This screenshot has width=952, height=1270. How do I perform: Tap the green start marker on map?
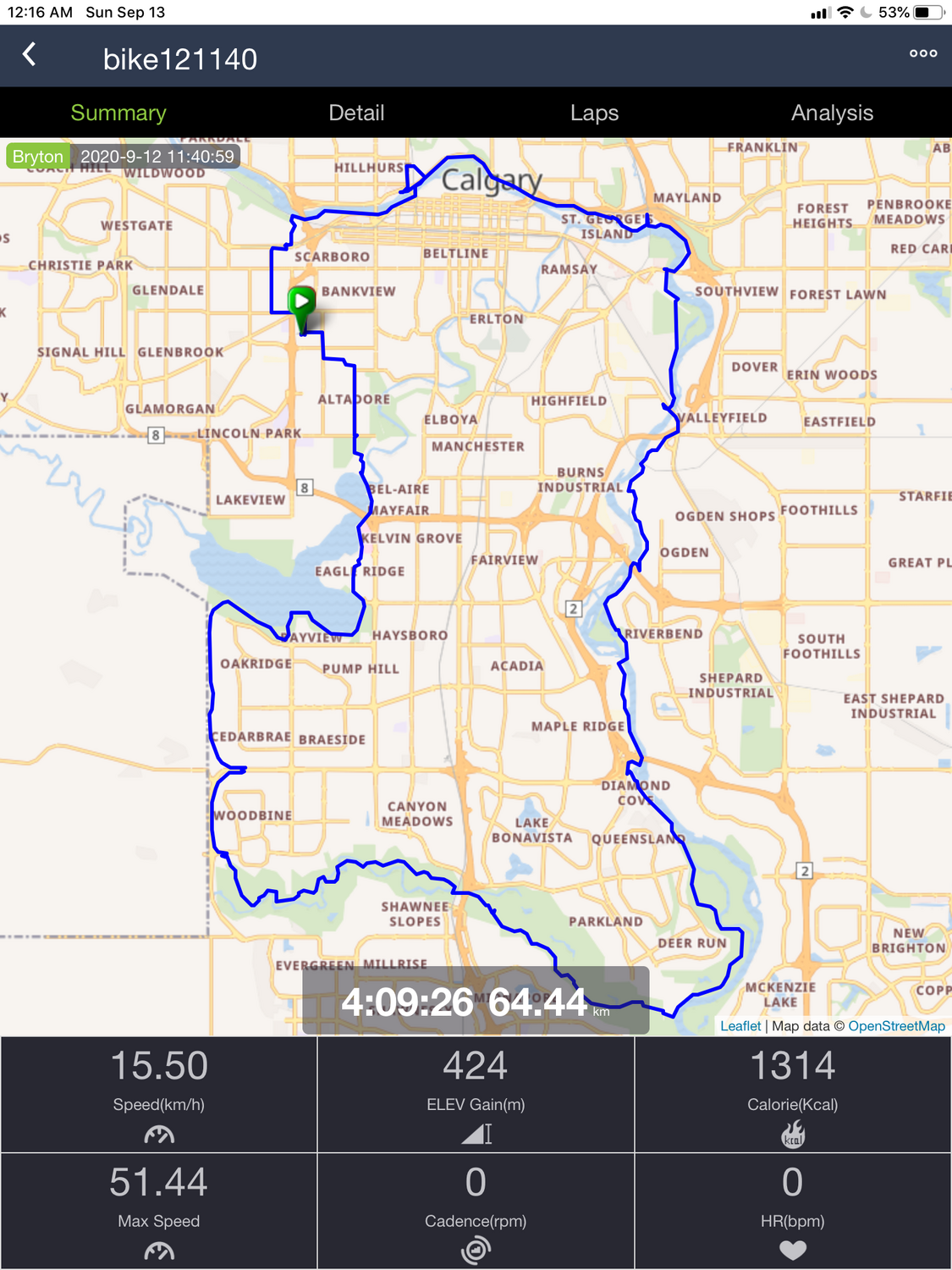pyautogui.click(x=301, y=303)
